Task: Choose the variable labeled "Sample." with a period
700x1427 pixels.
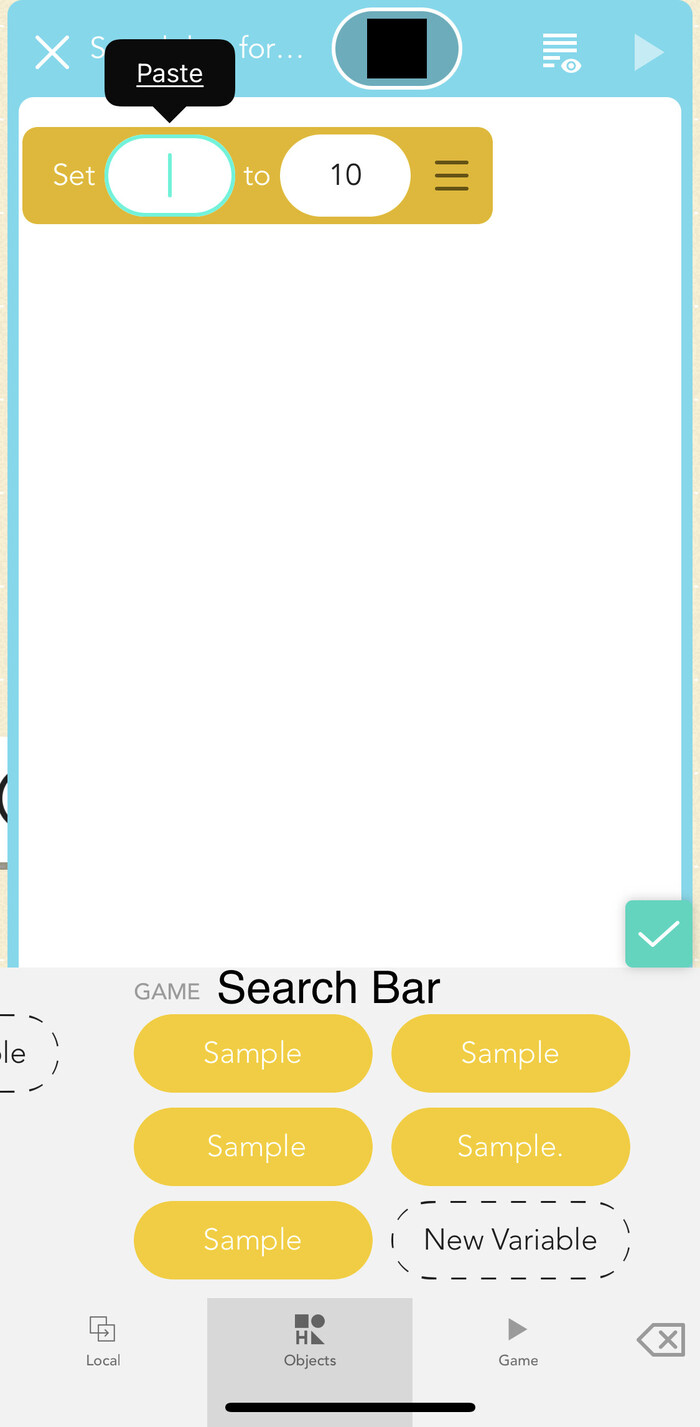Action: point(510,1146)
